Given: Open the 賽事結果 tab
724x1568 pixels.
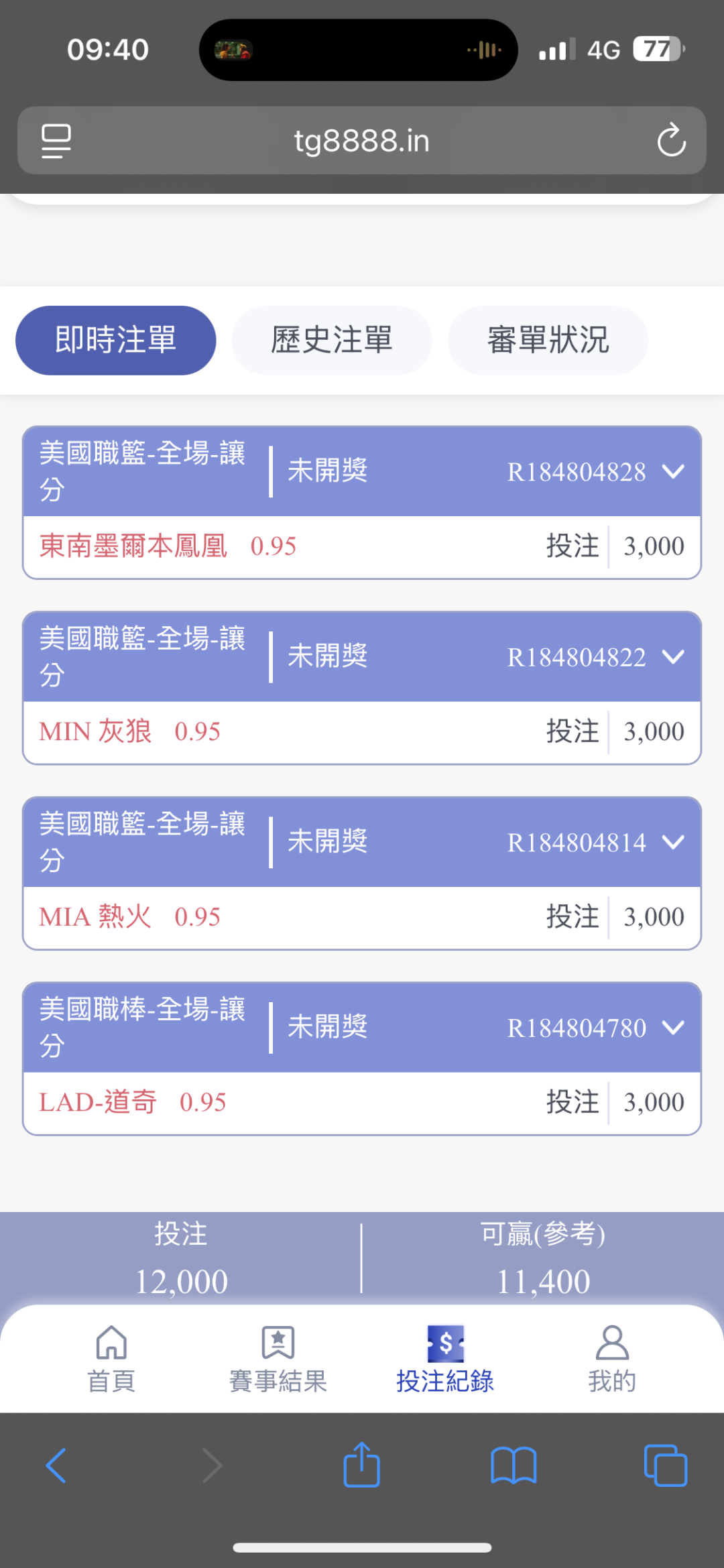Looking at the screenshot, I should [x=278, y=1359].
